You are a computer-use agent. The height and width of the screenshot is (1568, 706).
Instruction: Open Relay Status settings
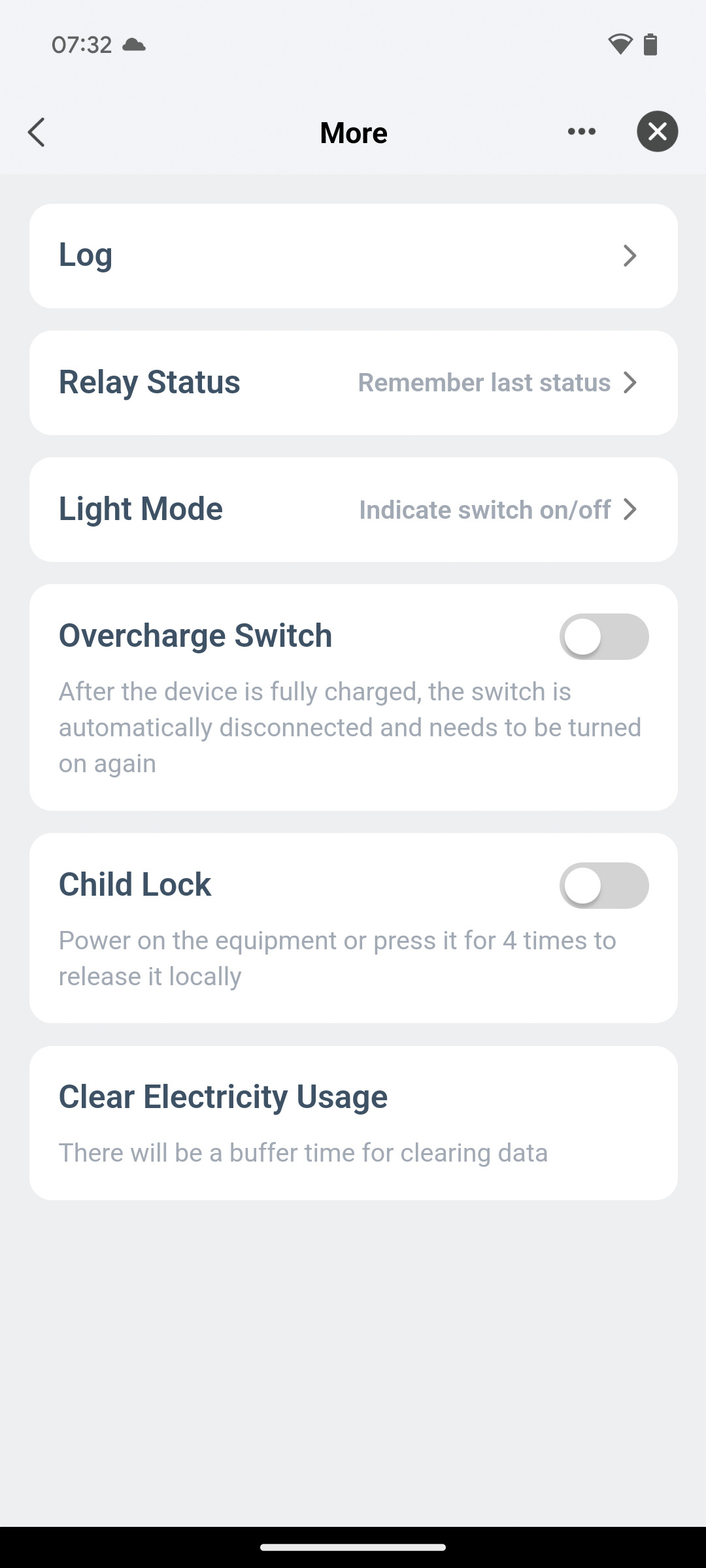[353, 383]
